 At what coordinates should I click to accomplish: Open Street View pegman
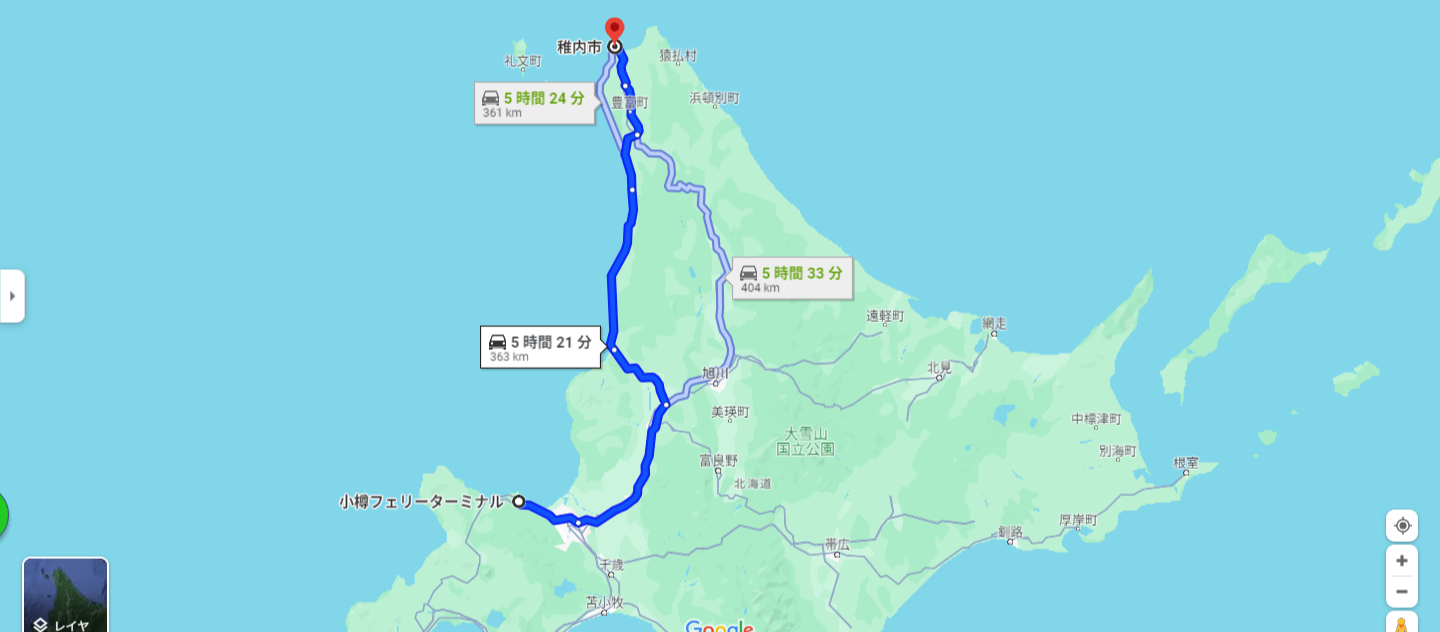click(x=1402, y=623)
